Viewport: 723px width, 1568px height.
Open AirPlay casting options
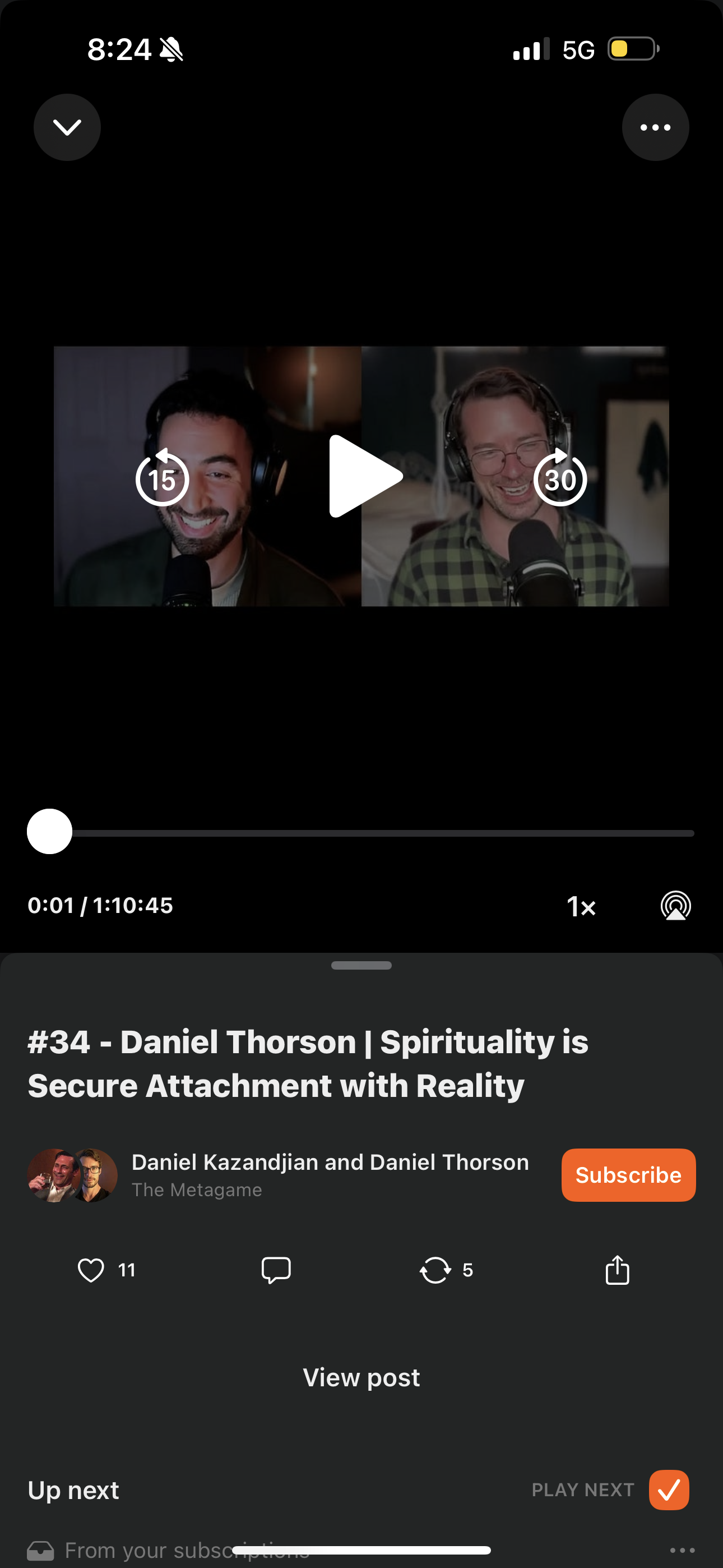tap(675, 906)
